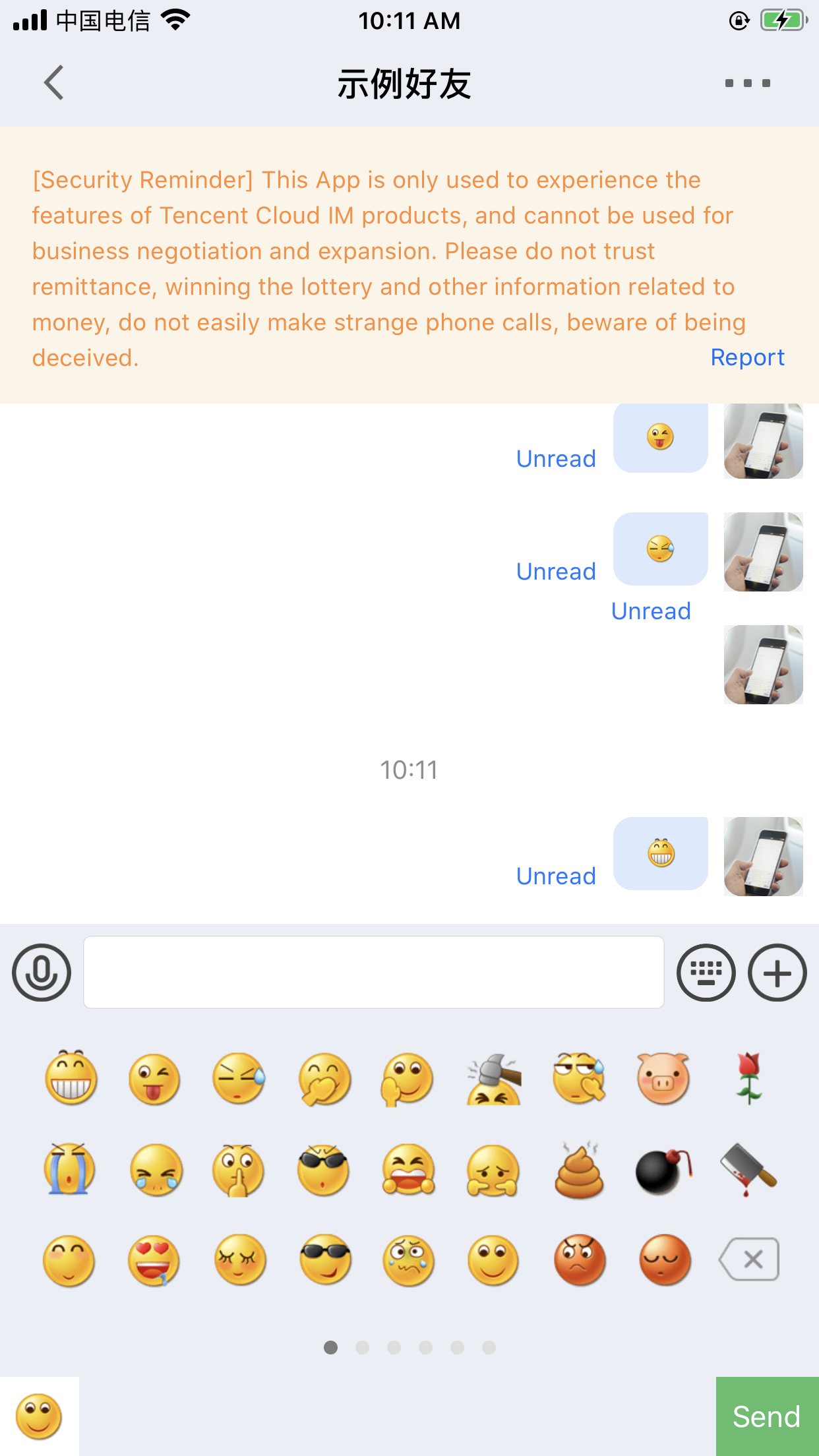Tap the Report link in the security reminder
The image size is (819, 1456).
[x=747, y=357]
